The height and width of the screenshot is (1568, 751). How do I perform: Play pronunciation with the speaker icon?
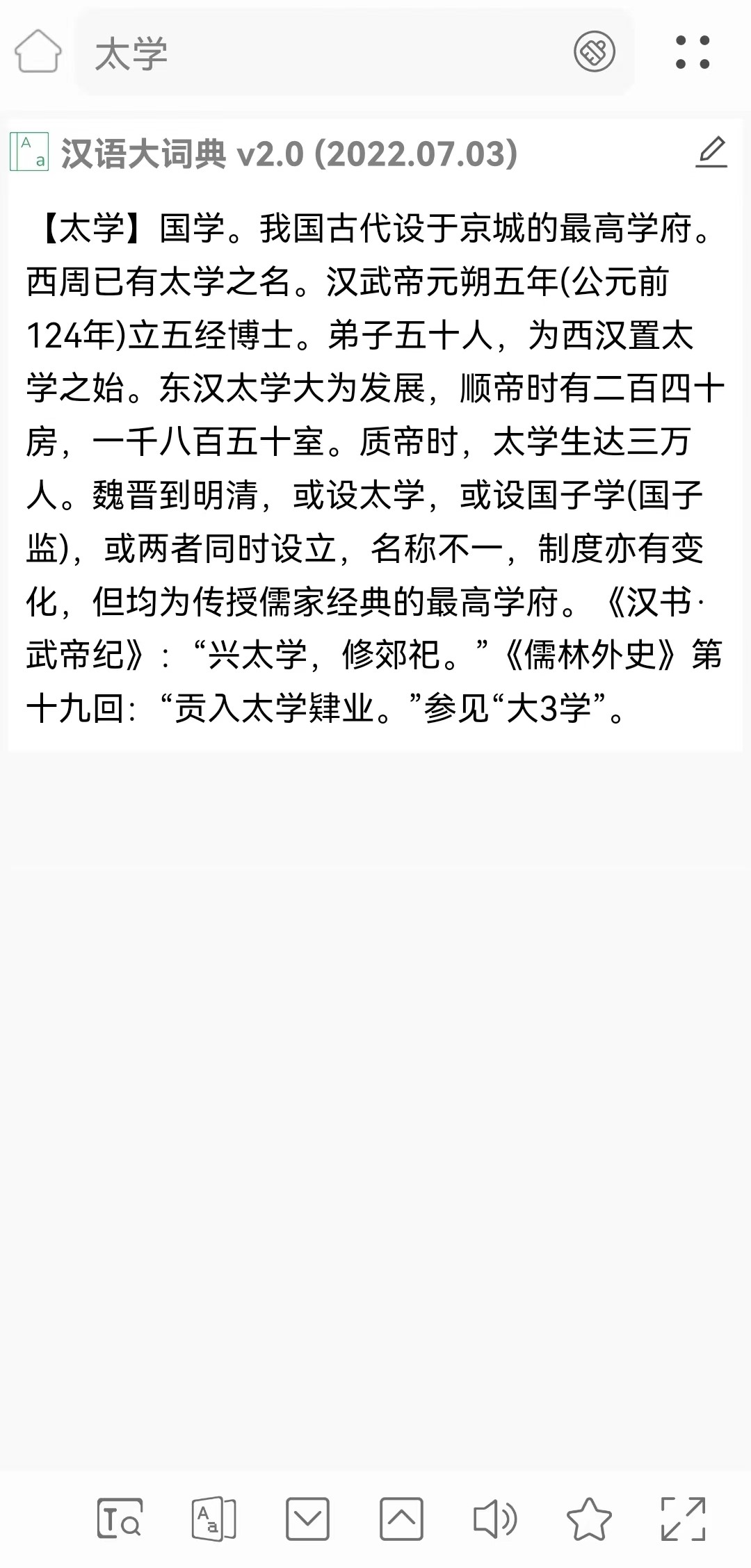(494, 1518)
